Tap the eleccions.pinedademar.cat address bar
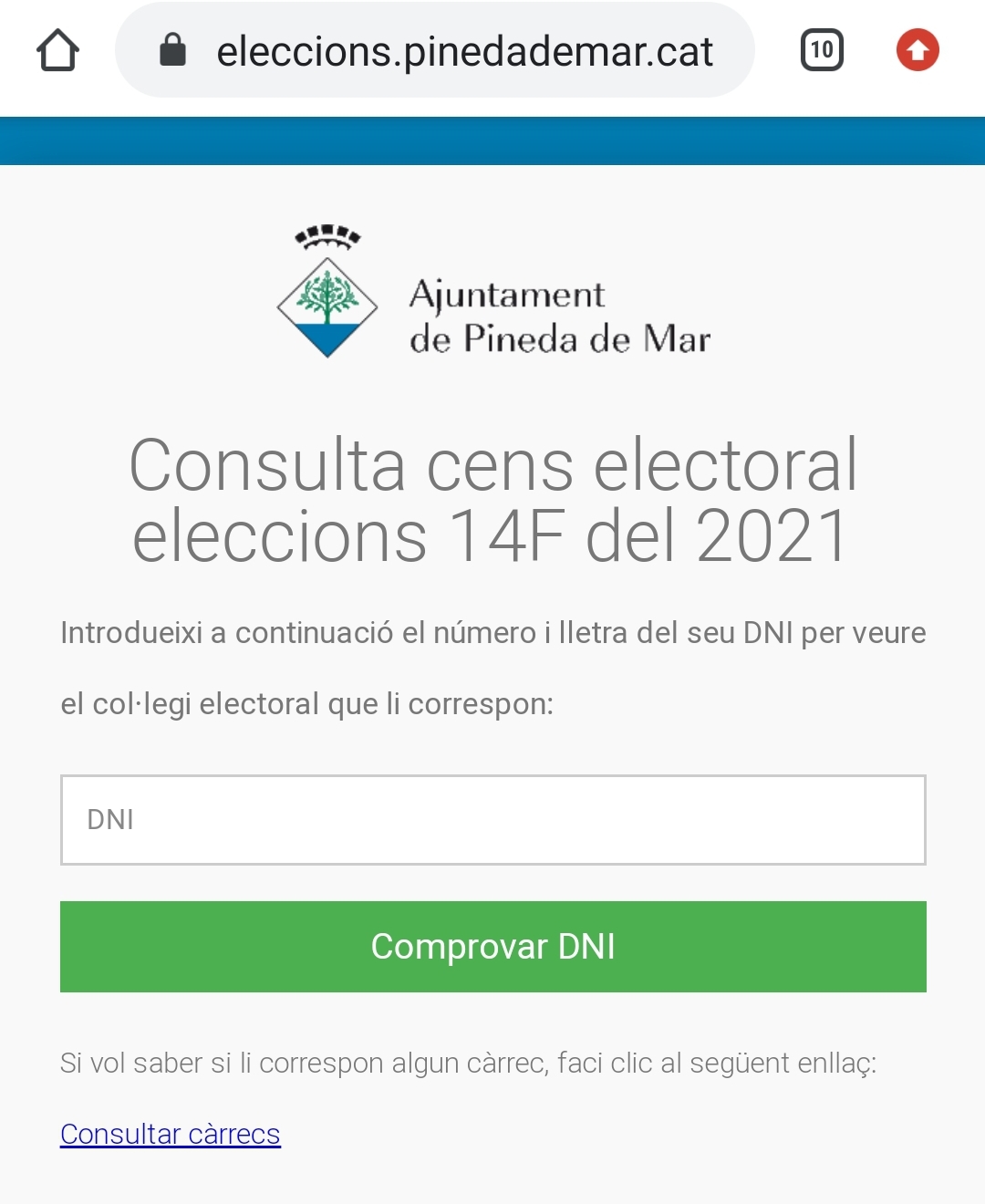Viewport: 985px width, 1204px height. click(x=463, y=51)
